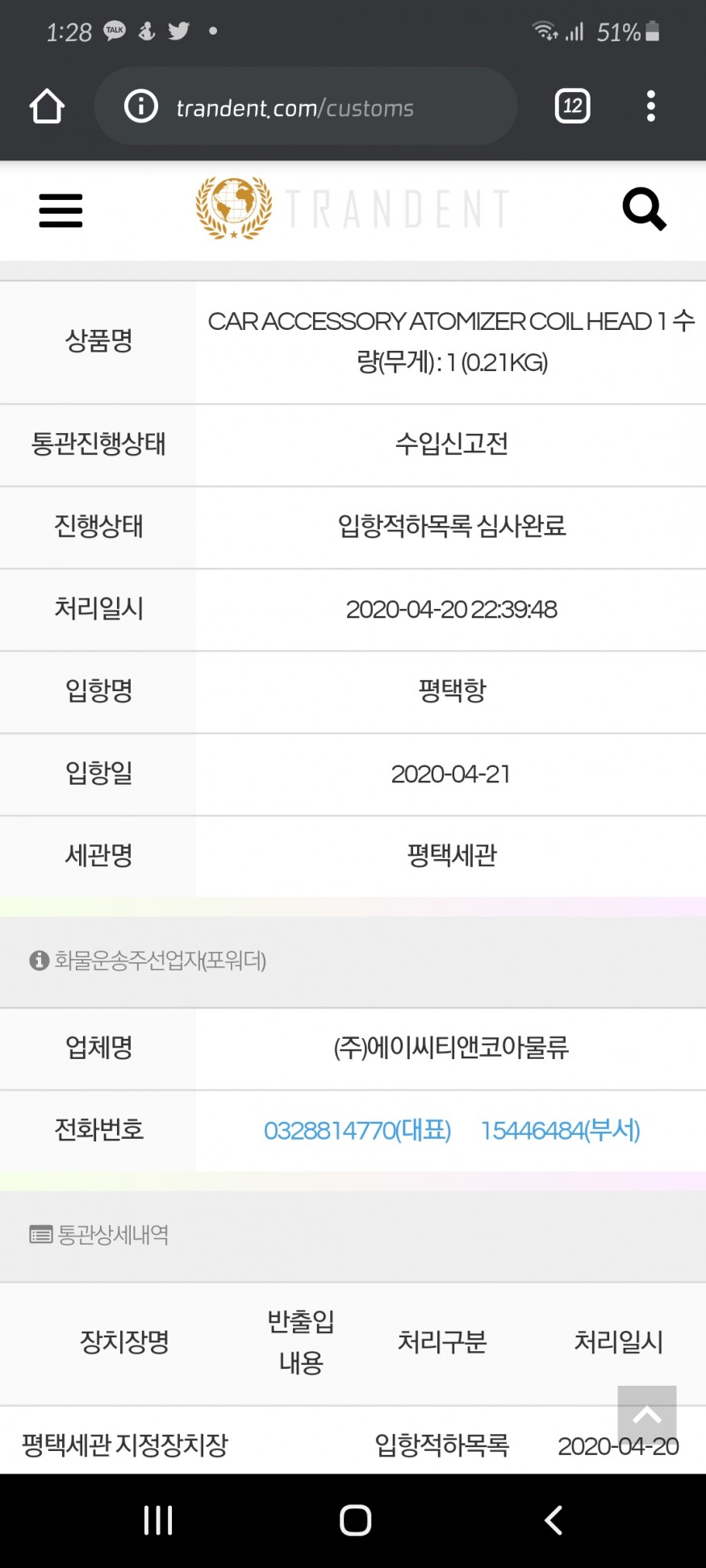Image resolution: width=706 pixels, height=1568 pixels.
Task: Open the browser overflow menu
Action: coord(650,106)
